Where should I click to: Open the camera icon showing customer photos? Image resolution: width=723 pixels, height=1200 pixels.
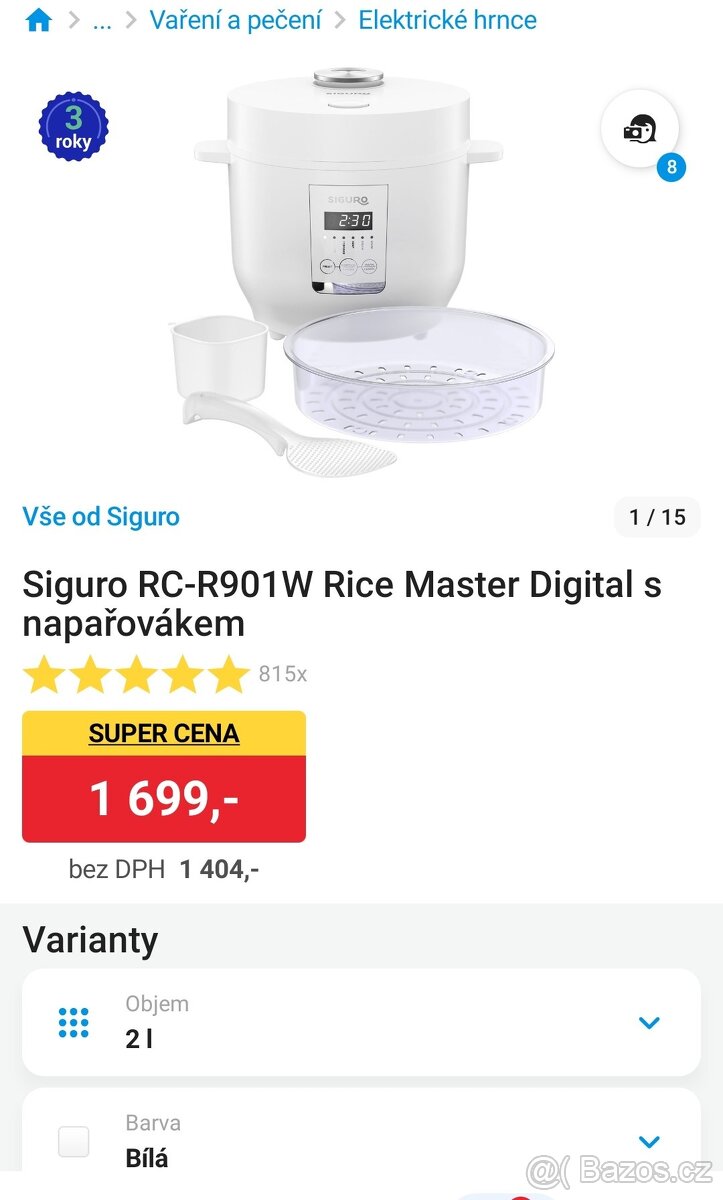640,129
